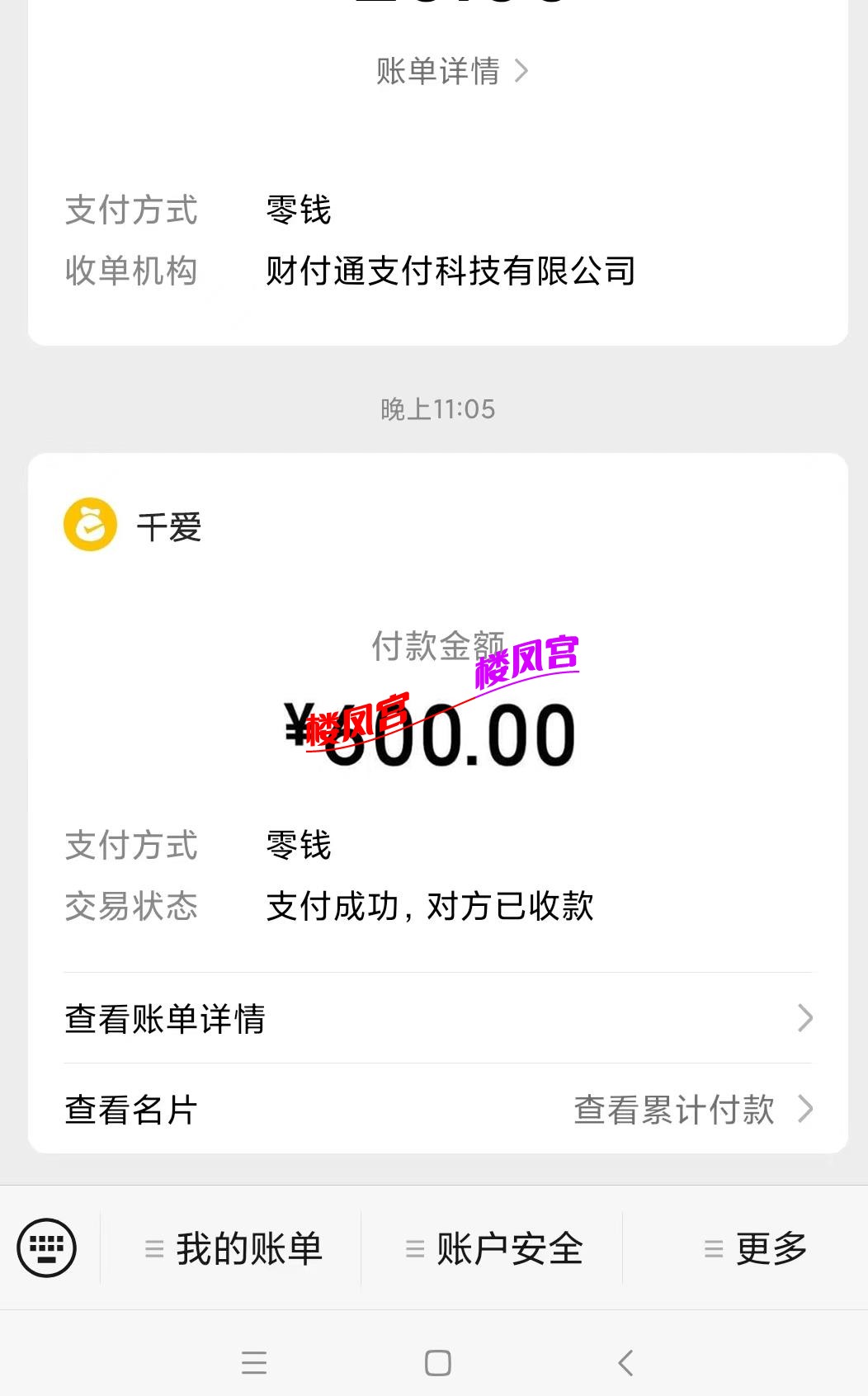Viewport: 868px width, 1396px height.
Task: Tap the ≡ icon beside 我的账单
Action: click(153, 1248)
